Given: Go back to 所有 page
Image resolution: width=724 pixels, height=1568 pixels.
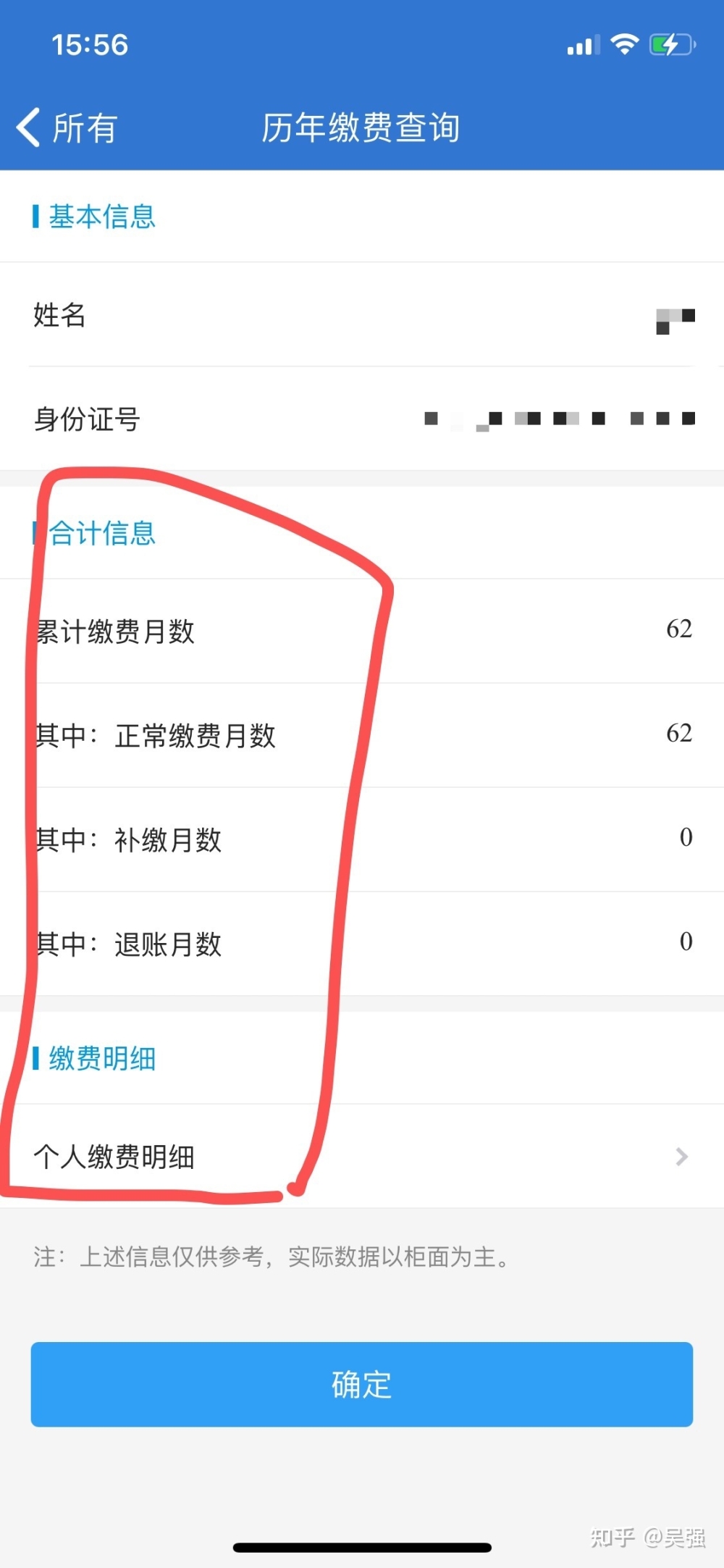Looking at the screenshot, I should (x=67, y=128).
